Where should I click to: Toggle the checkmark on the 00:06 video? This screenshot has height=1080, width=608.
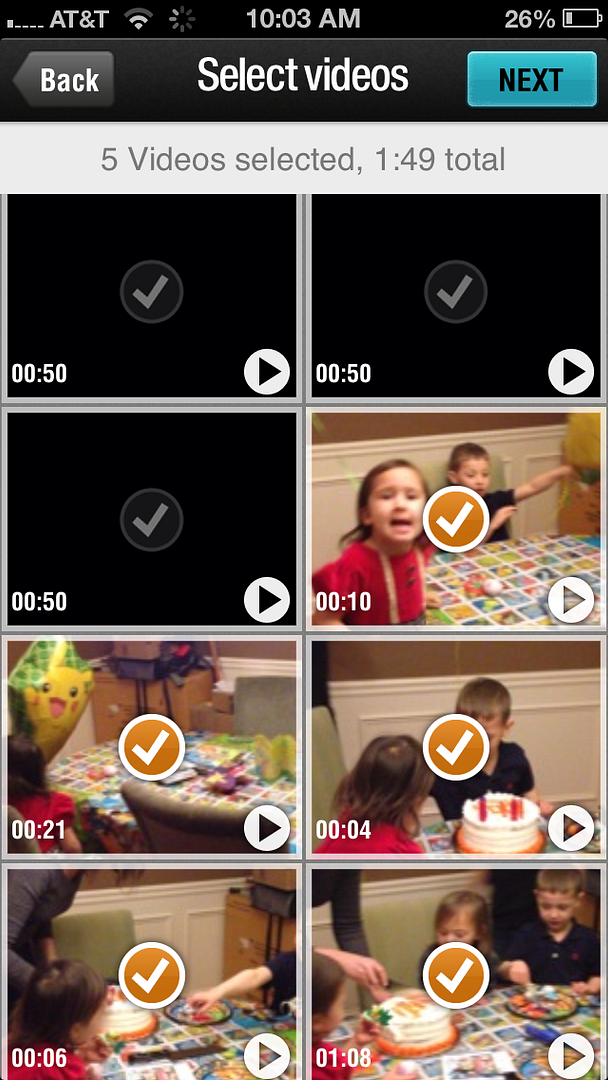151,975
